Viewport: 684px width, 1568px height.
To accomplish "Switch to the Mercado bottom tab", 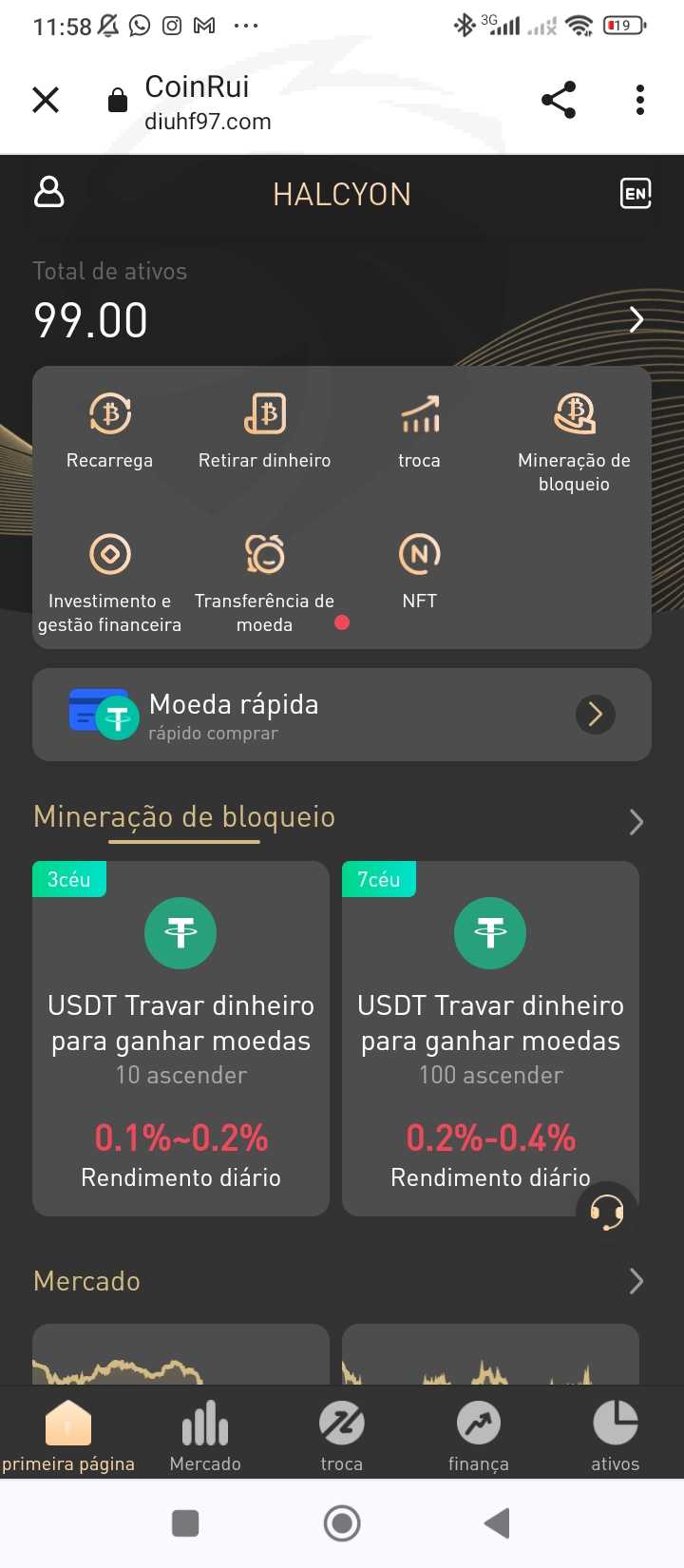I will point(205,1435).
